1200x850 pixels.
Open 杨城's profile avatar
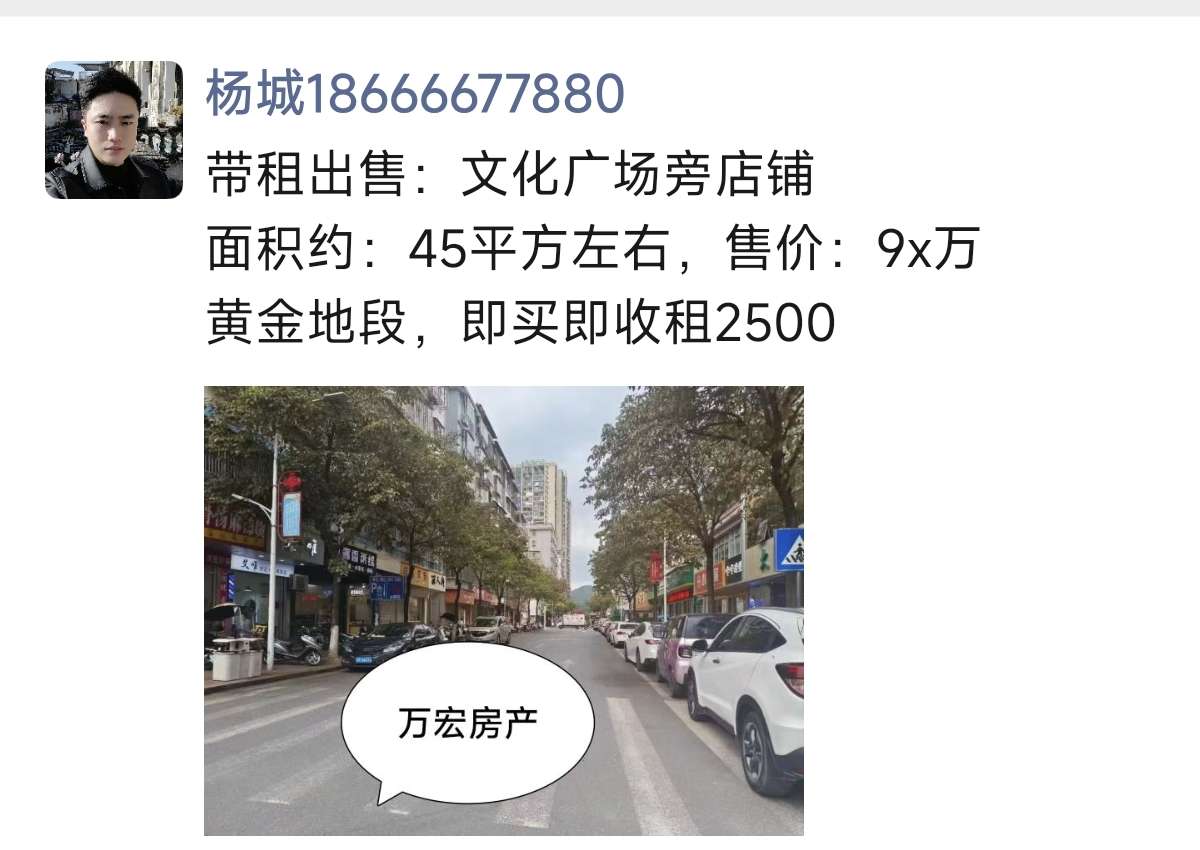click(x=114, y=130)
